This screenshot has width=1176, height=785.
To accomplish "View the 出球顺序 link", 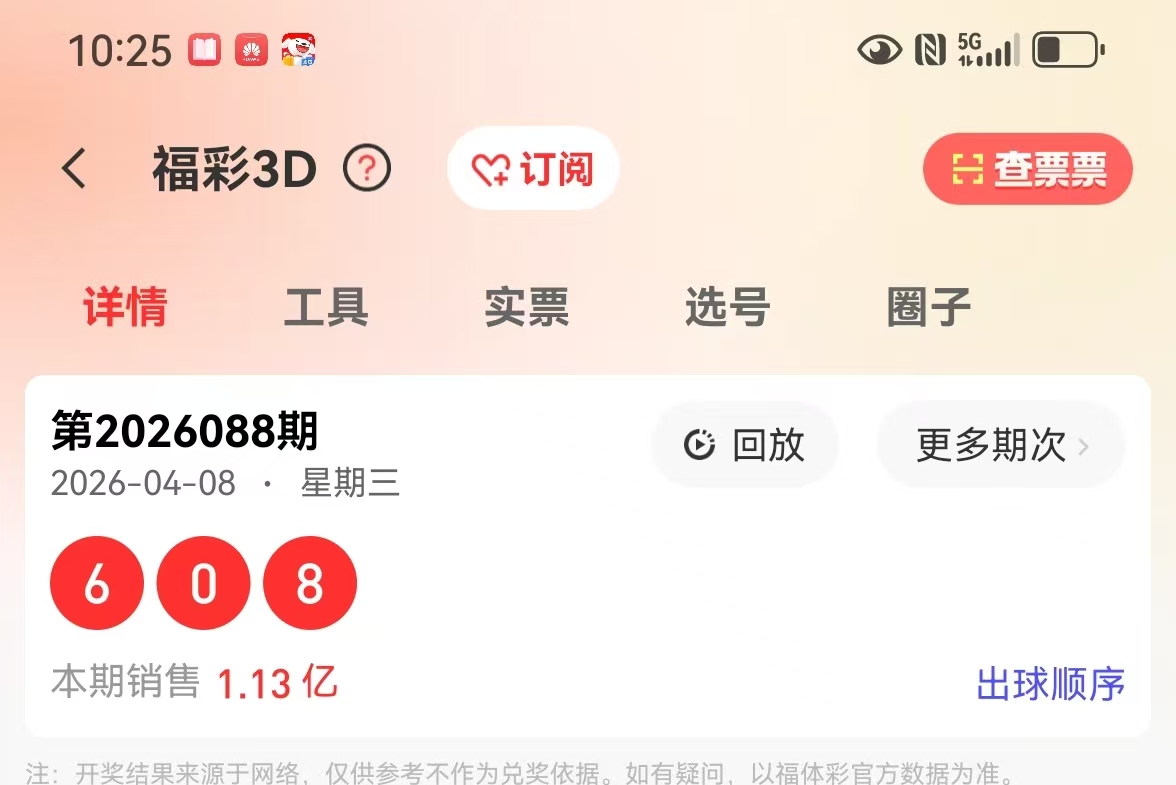I will [1050, 685].
